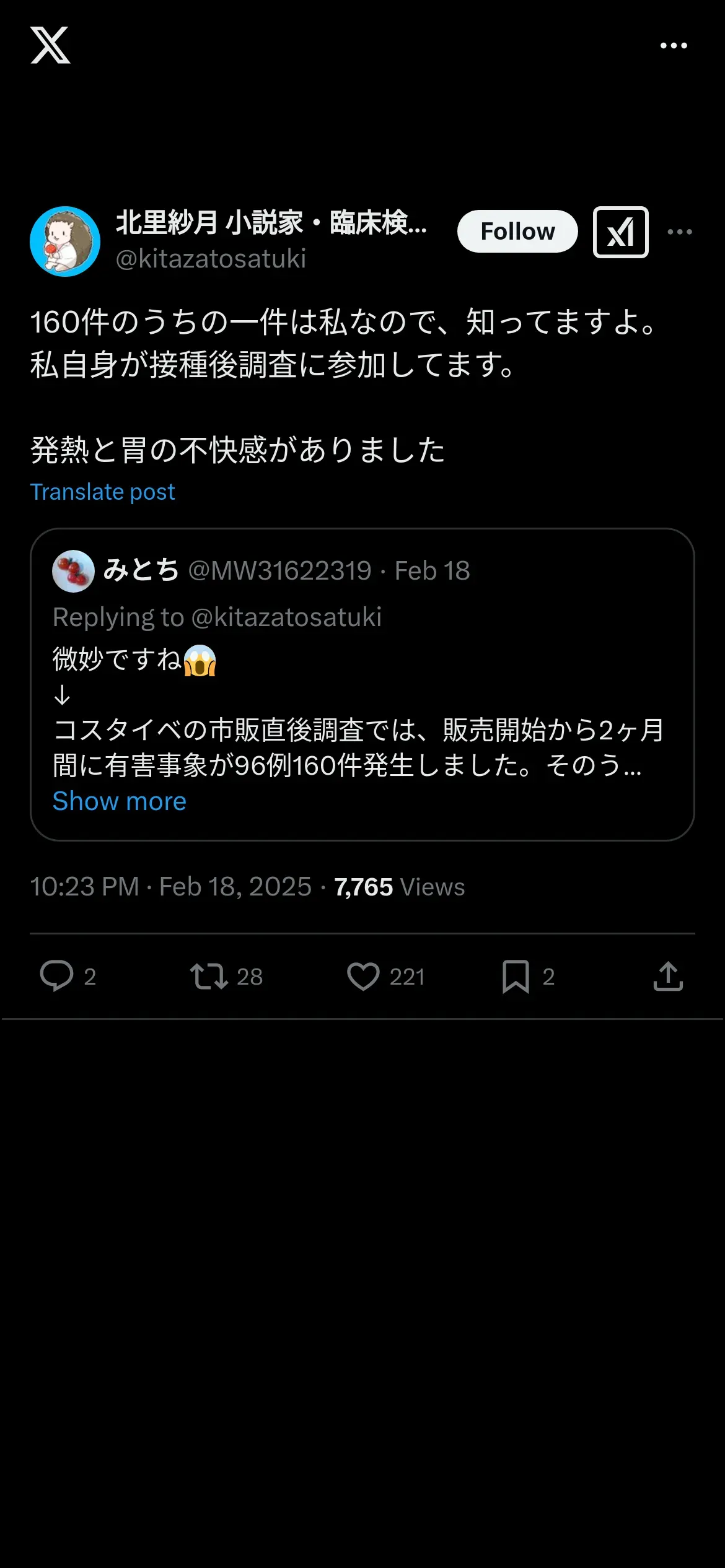
Task: Open the X logo home
Action: (x=50, y=45)
